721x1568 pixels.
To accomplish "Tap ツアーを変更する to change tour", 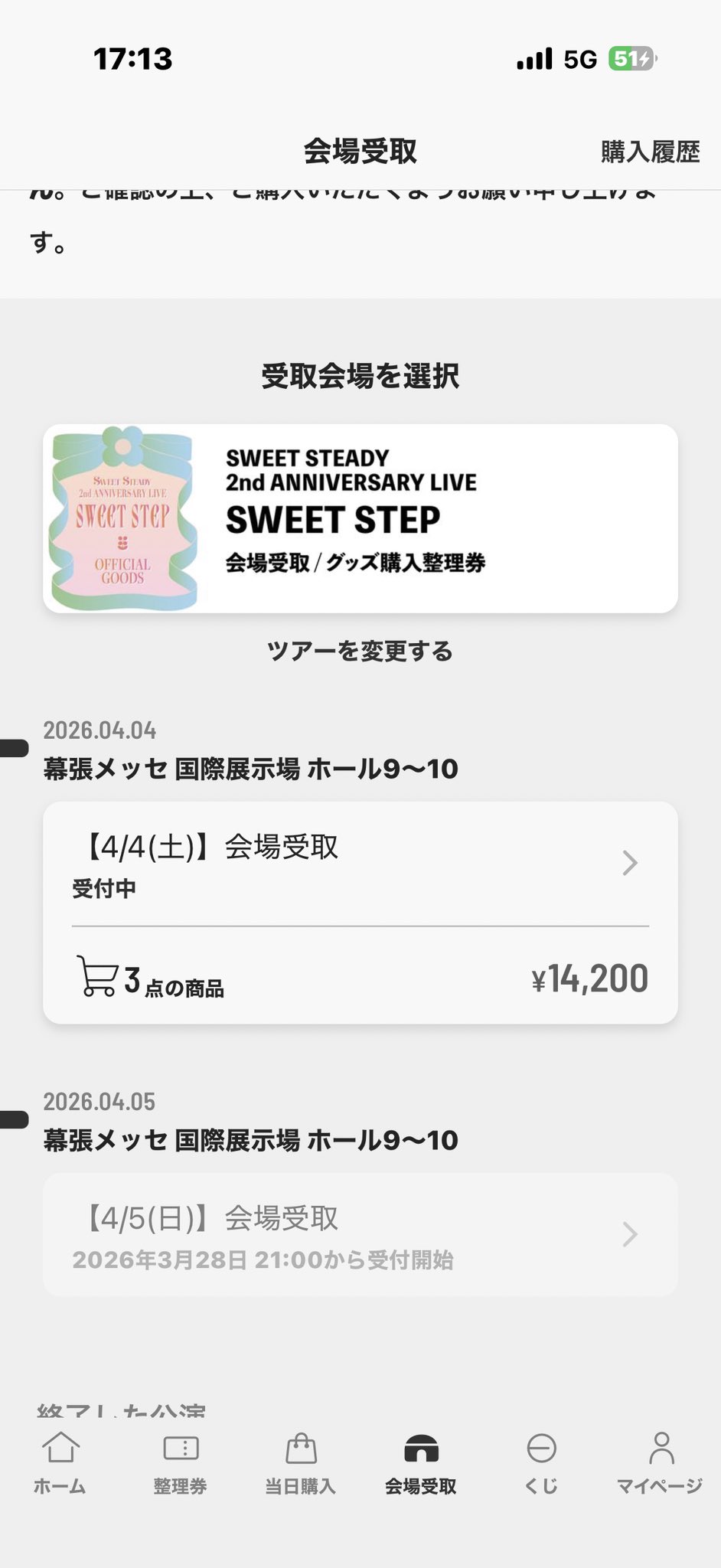I will coord(360,652).
